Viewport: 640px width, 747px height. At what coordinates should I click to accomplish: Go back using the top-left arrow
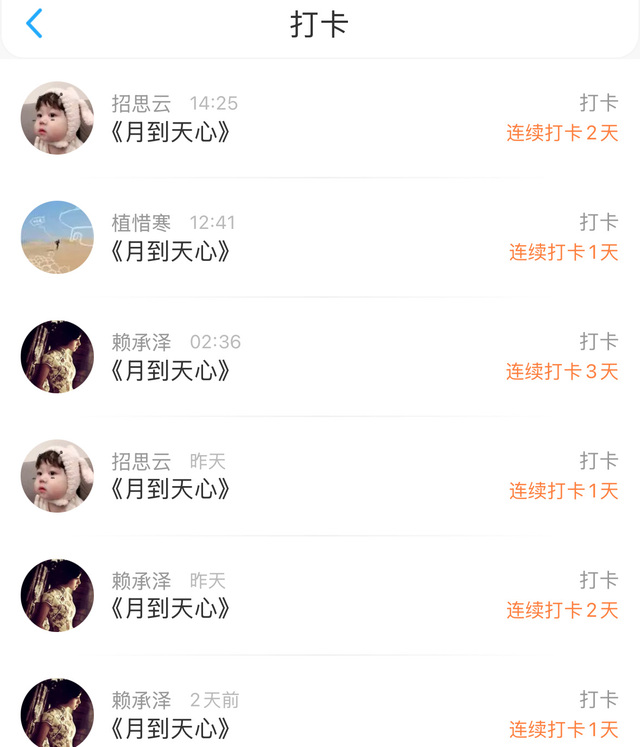(35, 24)
